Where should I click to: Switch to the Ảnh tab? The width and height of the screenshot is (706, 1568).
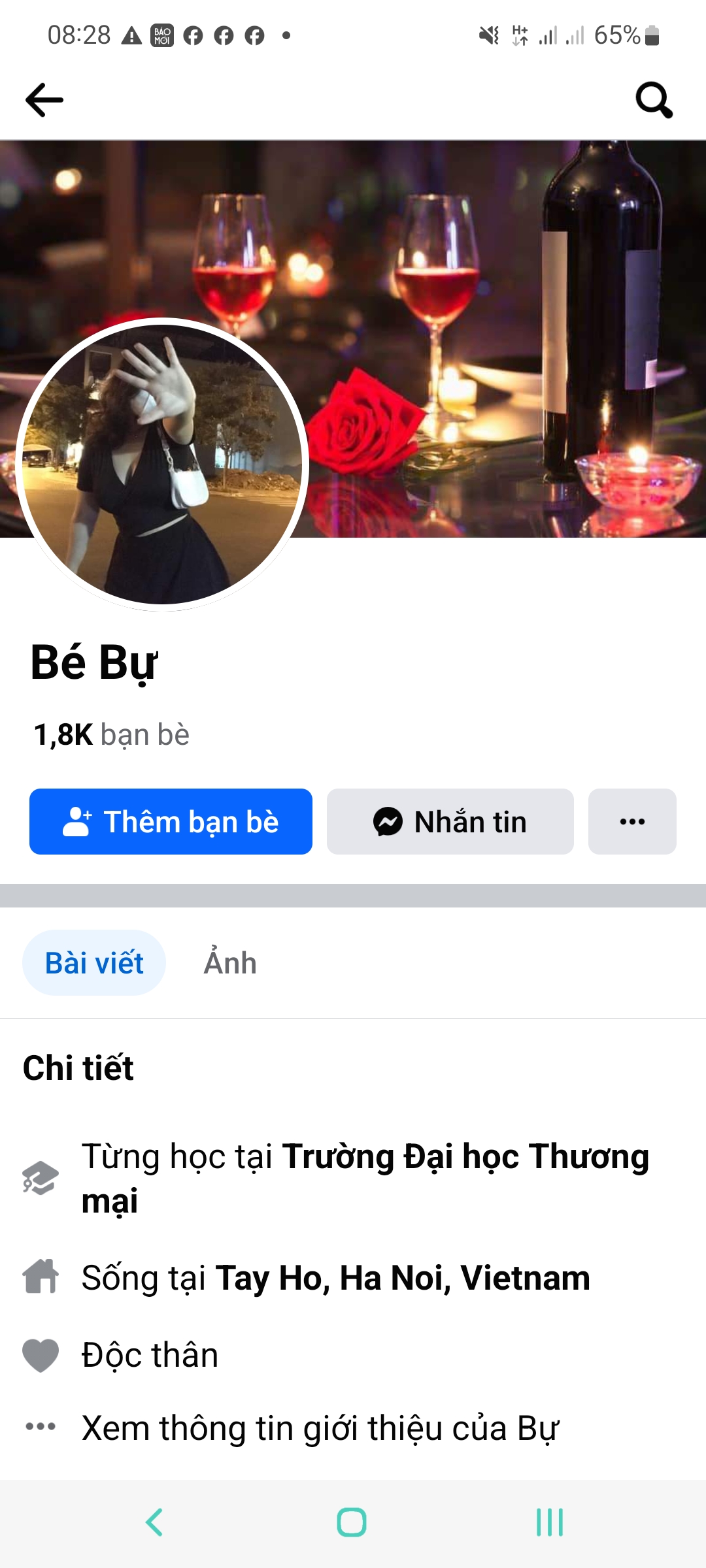tap(230, 963)
